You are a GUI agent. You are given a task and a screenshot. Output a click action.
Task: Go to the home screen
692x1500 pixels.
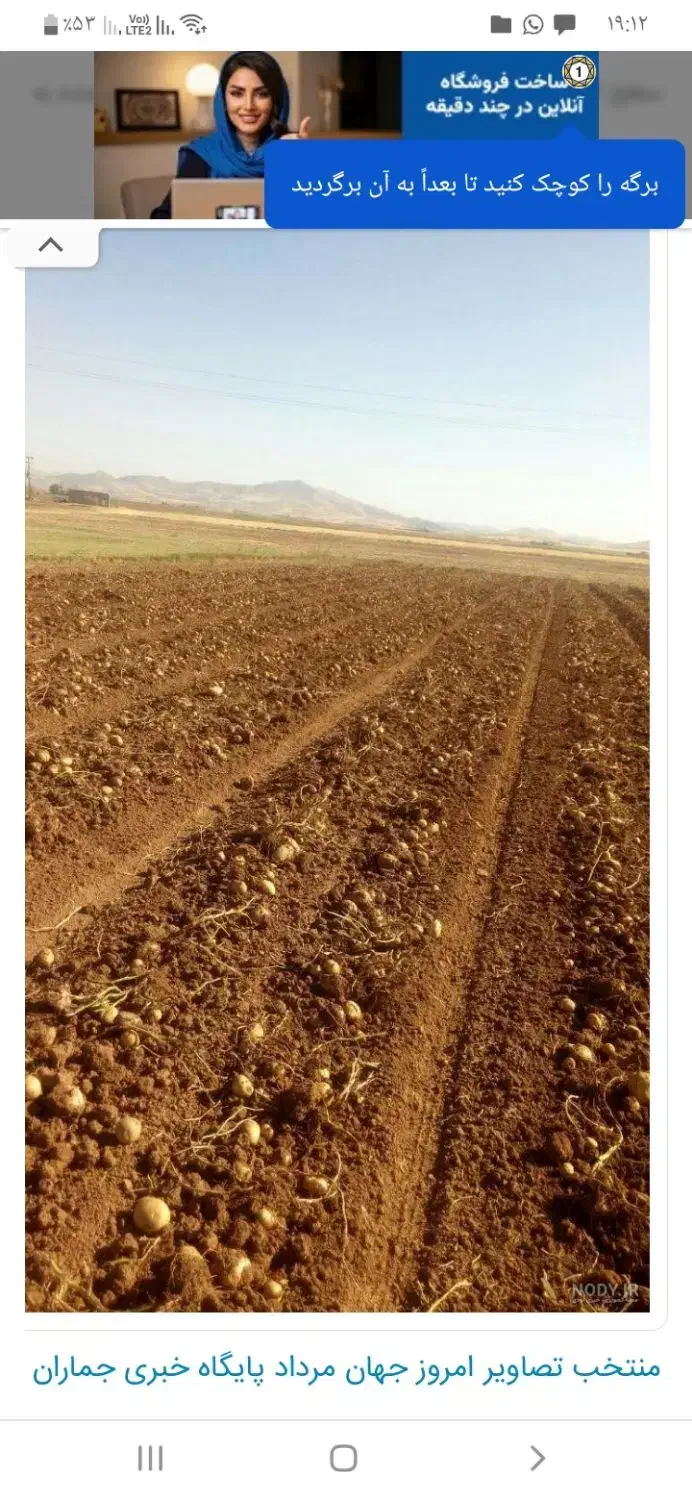343,1458
